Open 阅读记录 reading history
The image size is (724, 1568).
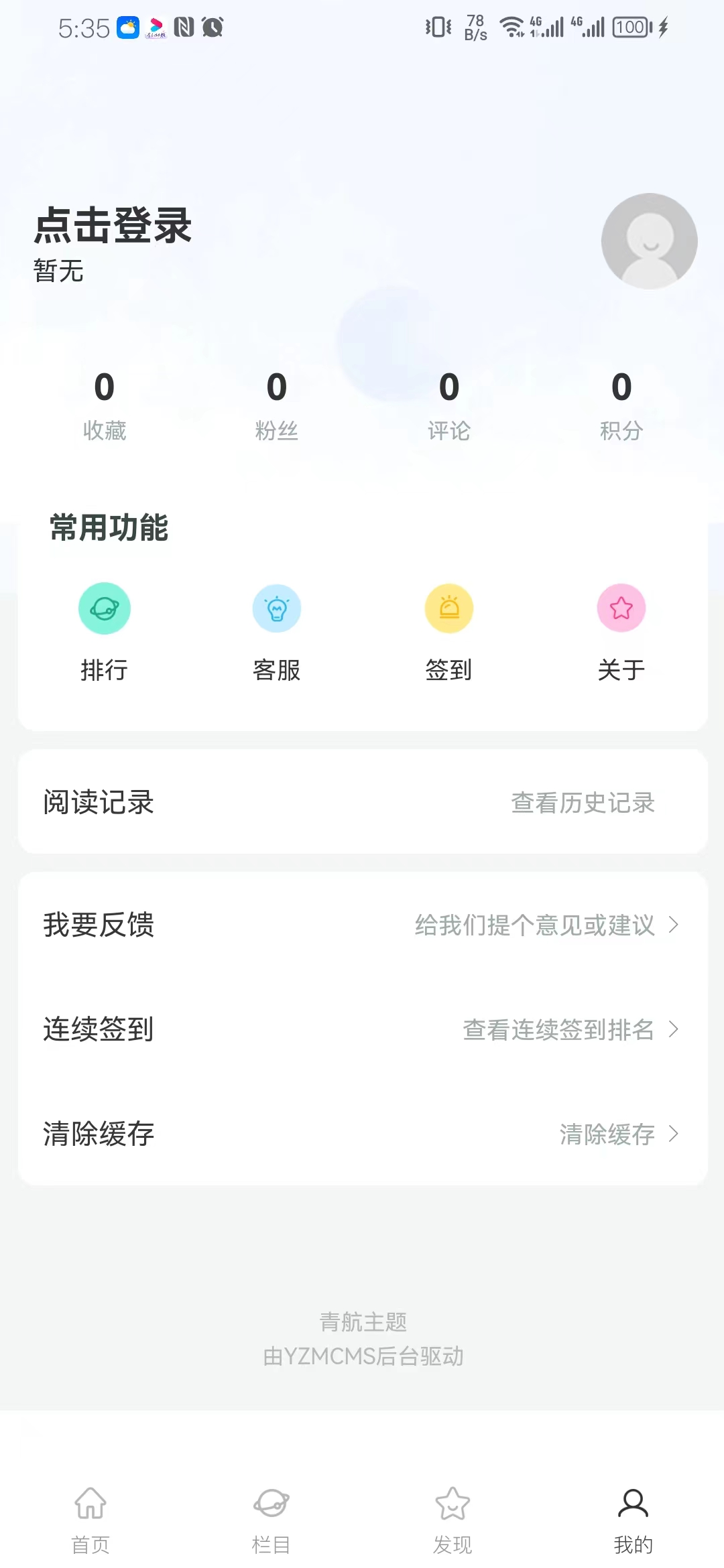point(362,802)
